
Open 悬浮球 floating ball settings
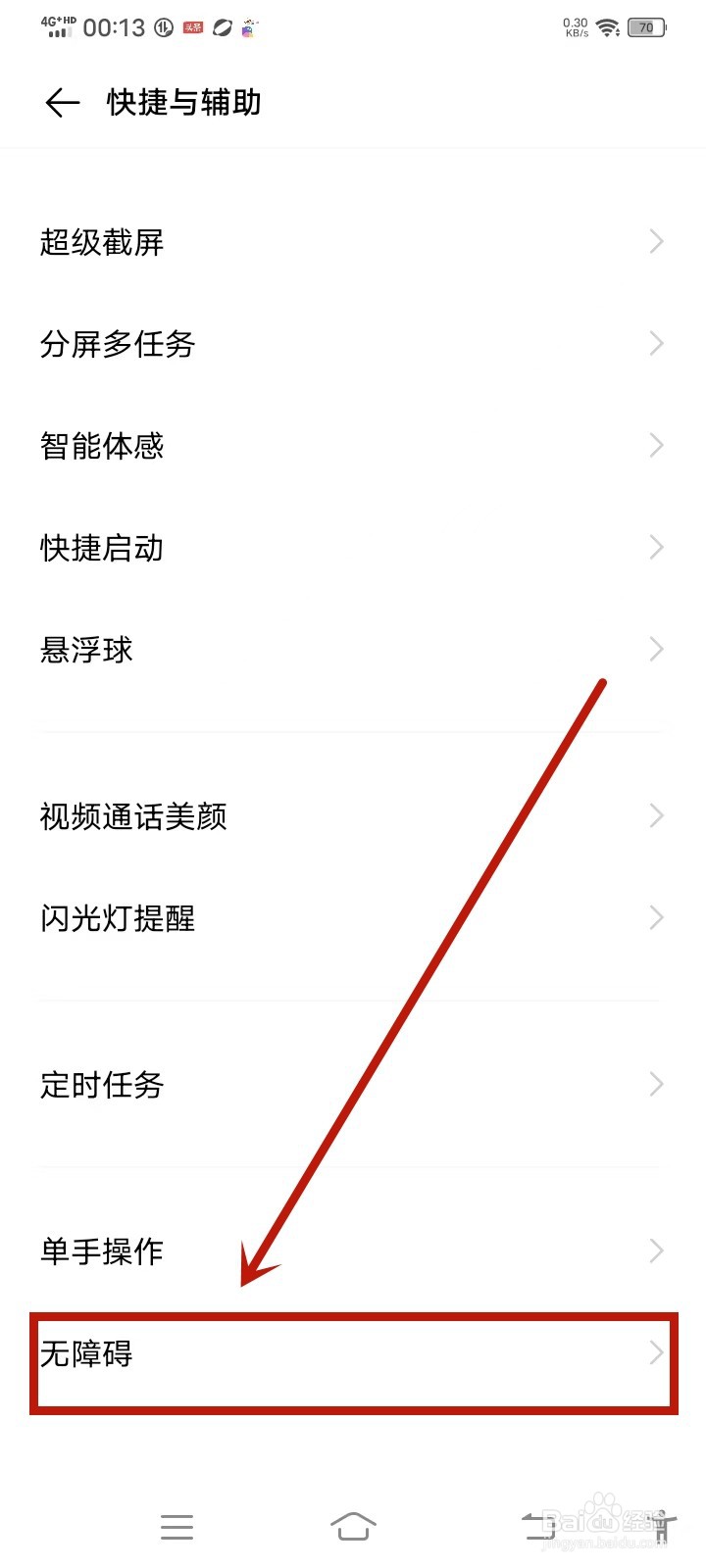point(294,650)
